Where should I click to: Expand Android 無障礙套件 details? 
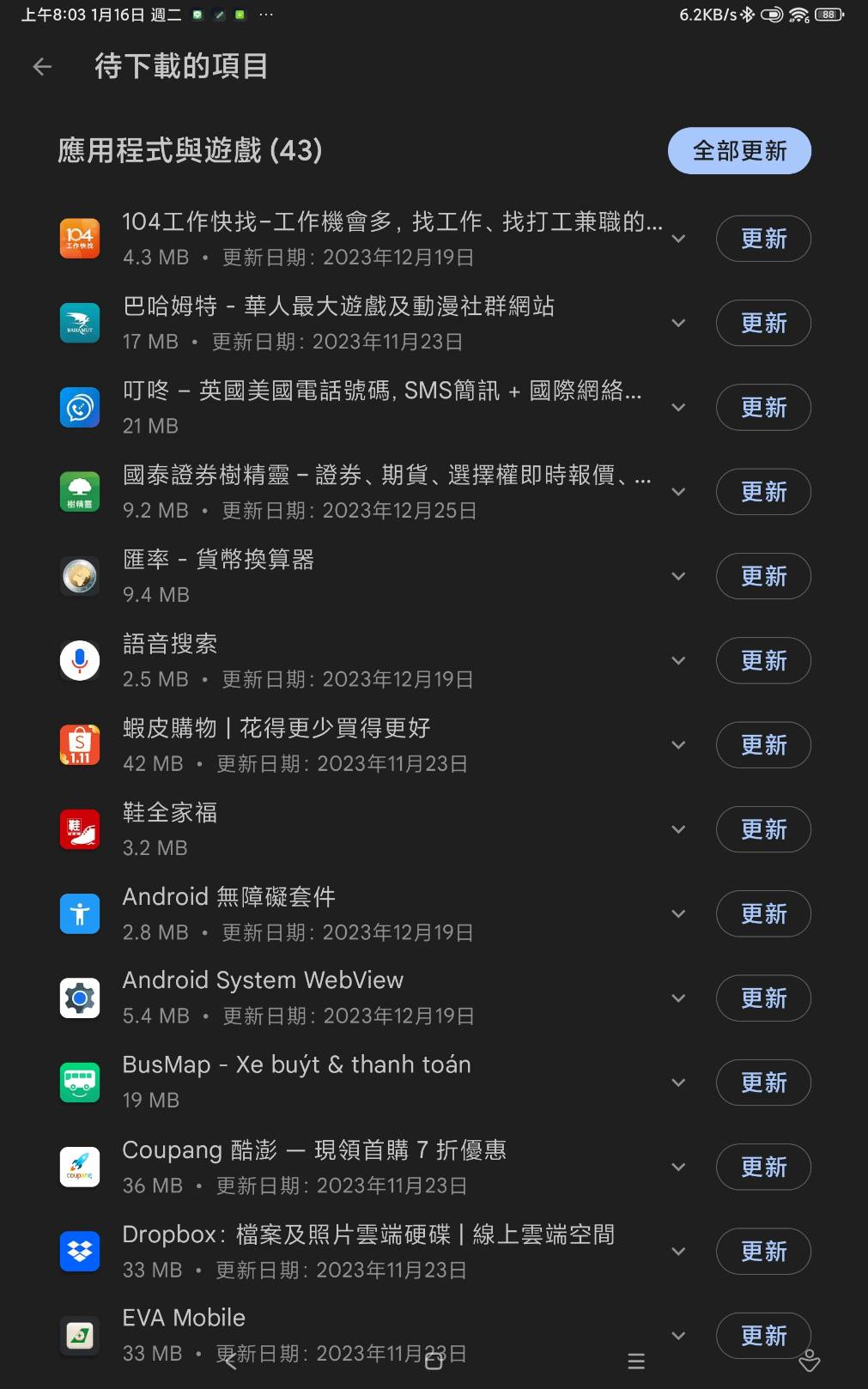tap(678, 913)
